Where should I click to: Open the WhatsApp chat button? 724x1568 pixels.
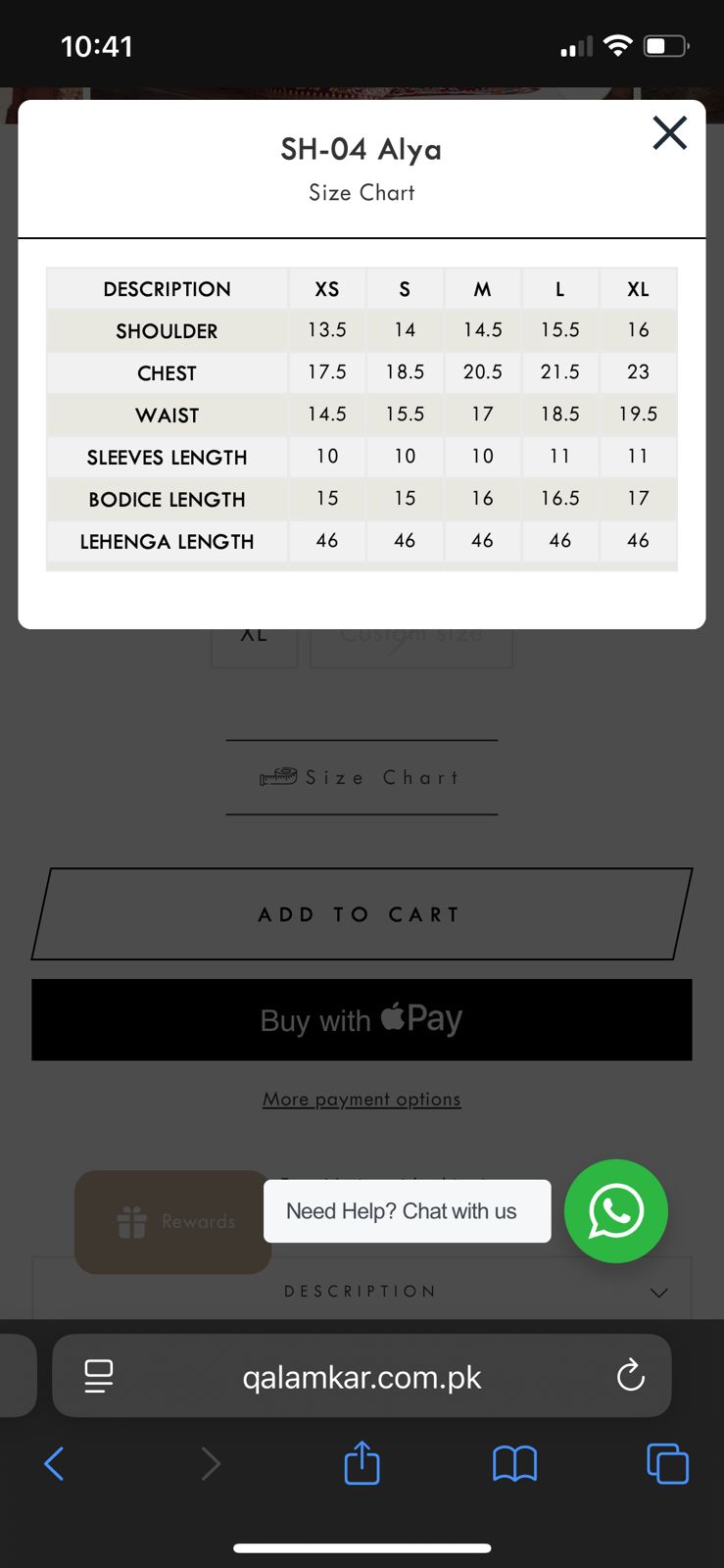615,1211
